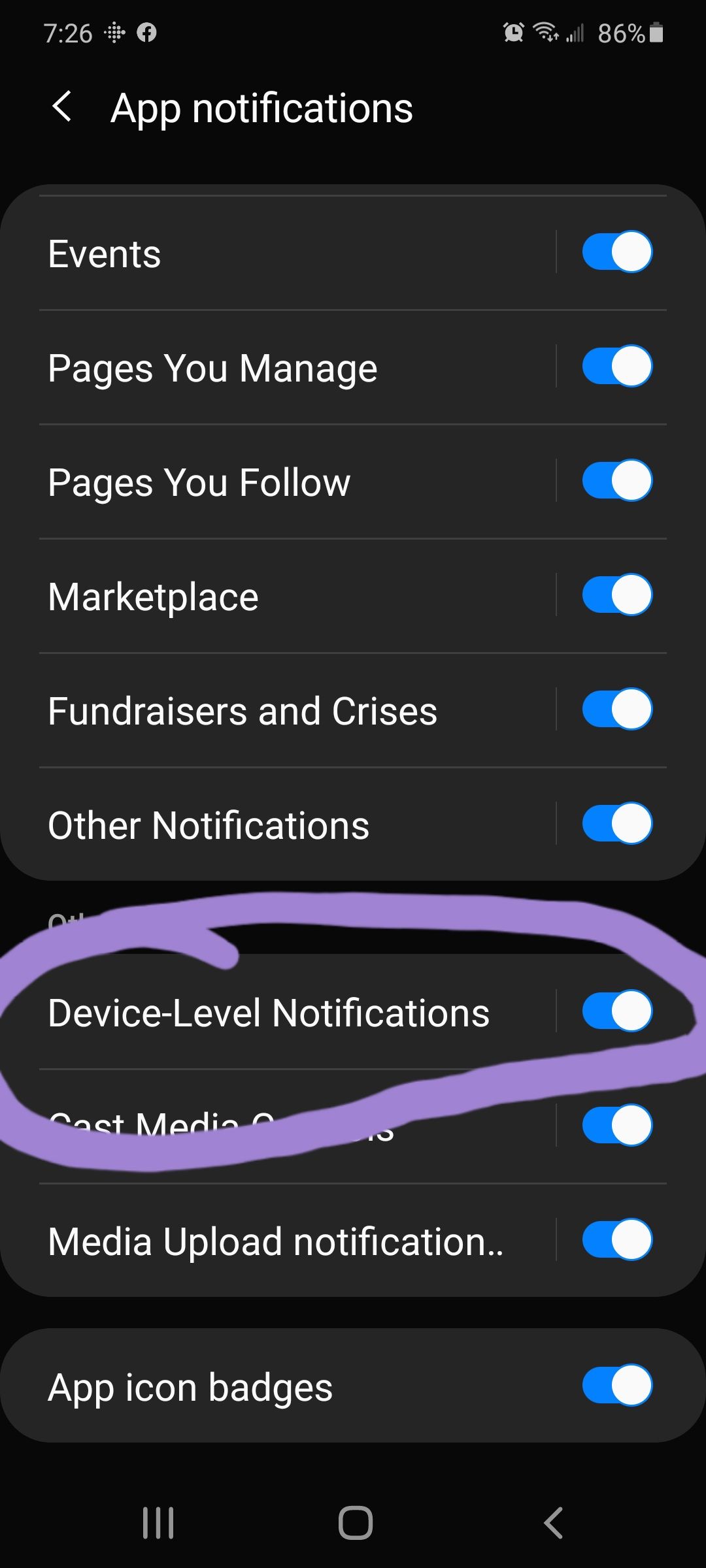Open recent apps from the navigation bar
Viewport: 706px width, 1568px height.
[158, 1523]
